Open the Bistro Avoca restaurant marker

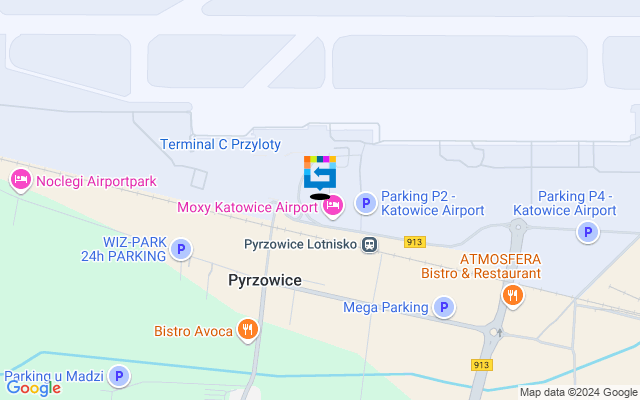pos(247,329)
